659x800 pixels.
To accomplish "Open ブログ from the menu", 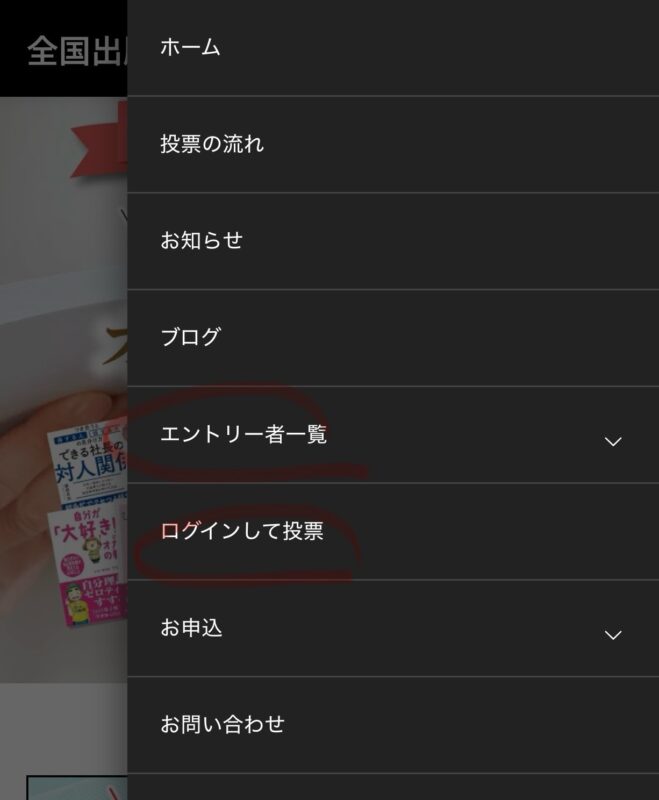I will (x=190, y=337).
